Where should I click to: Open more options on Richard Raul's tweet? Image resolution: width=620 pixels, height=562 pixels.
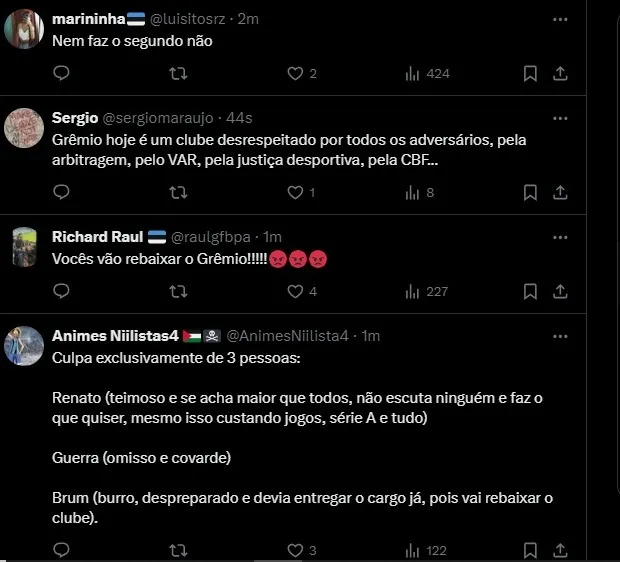(x=561, y=237)
